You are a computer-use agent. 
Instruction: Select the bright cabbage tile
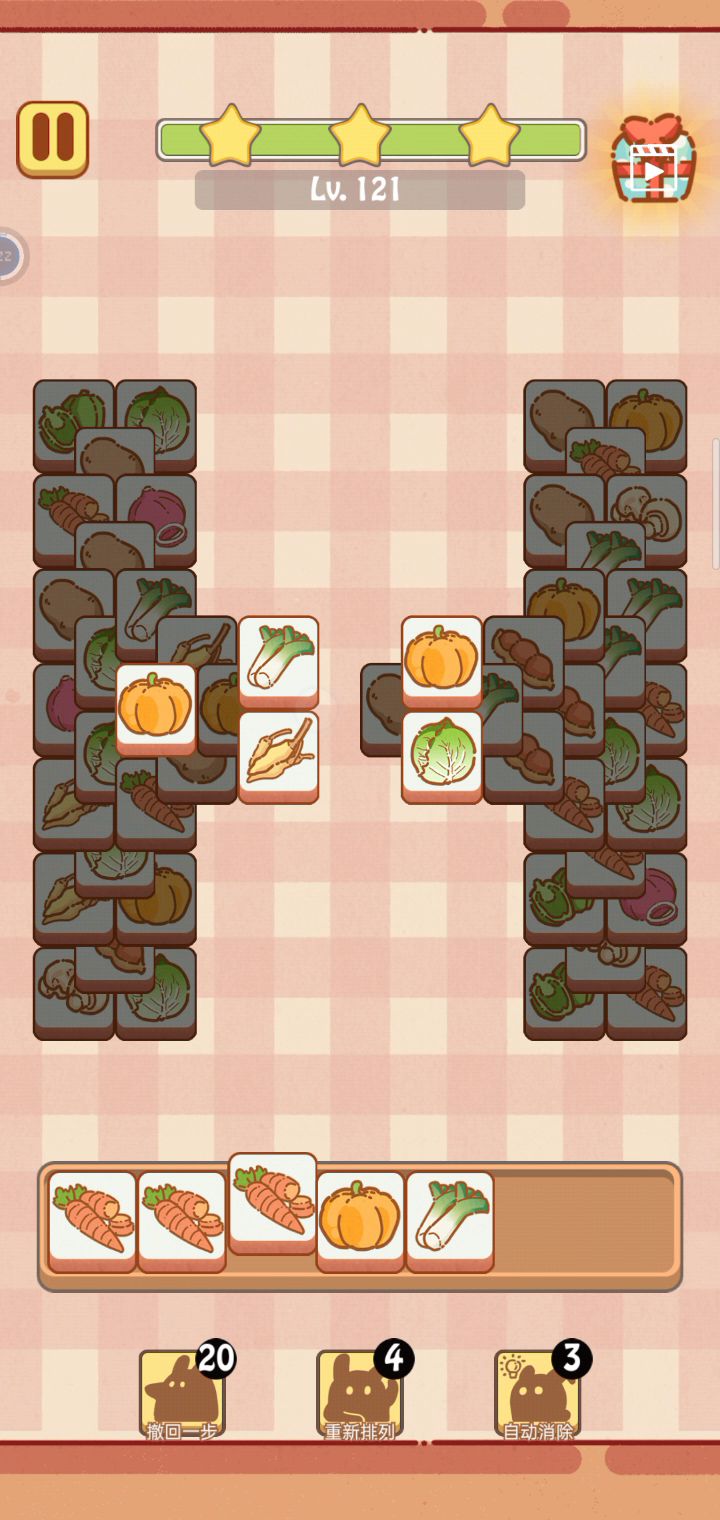pos(441,752)
